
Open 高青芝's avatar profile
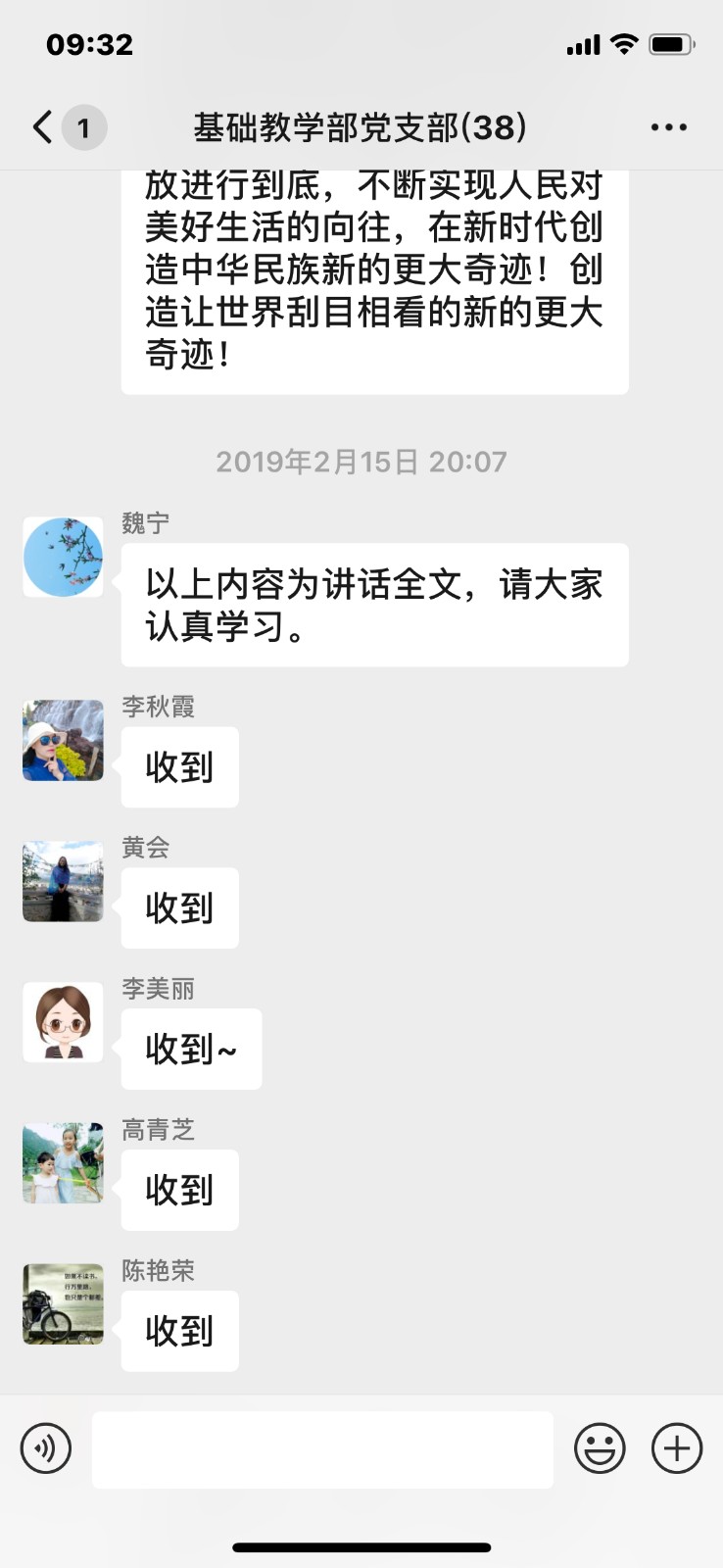(x=63, y=1163)
